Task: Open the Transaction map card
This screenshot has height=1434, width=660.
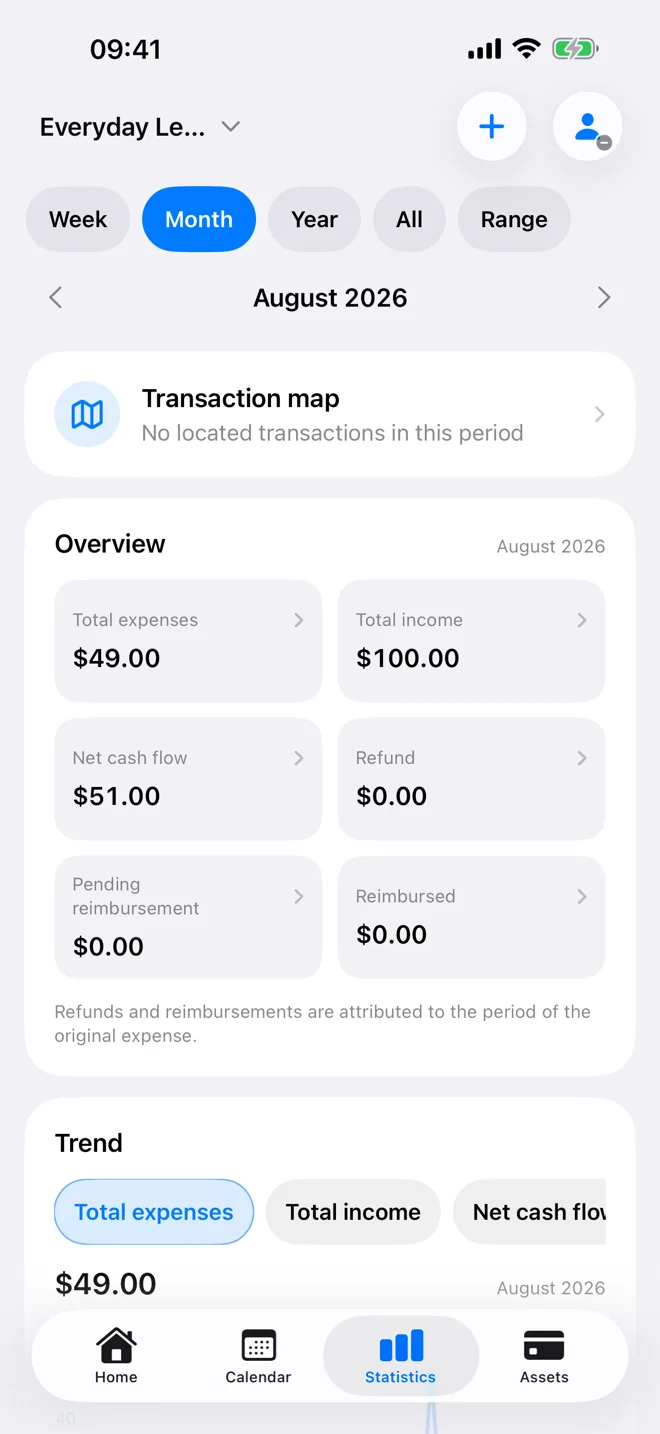Action: (330, 414)
